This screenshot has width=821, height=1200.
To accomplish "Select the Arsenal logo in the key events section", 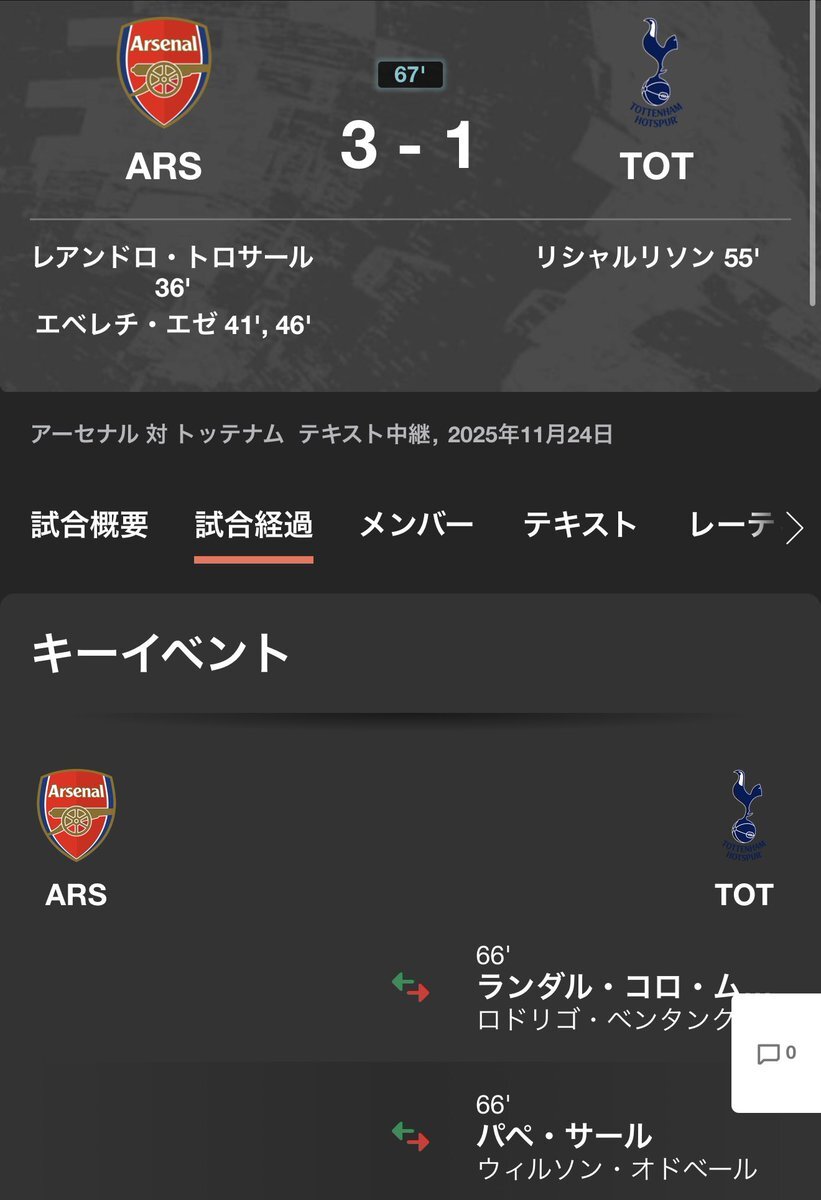I will pos(75,810).
